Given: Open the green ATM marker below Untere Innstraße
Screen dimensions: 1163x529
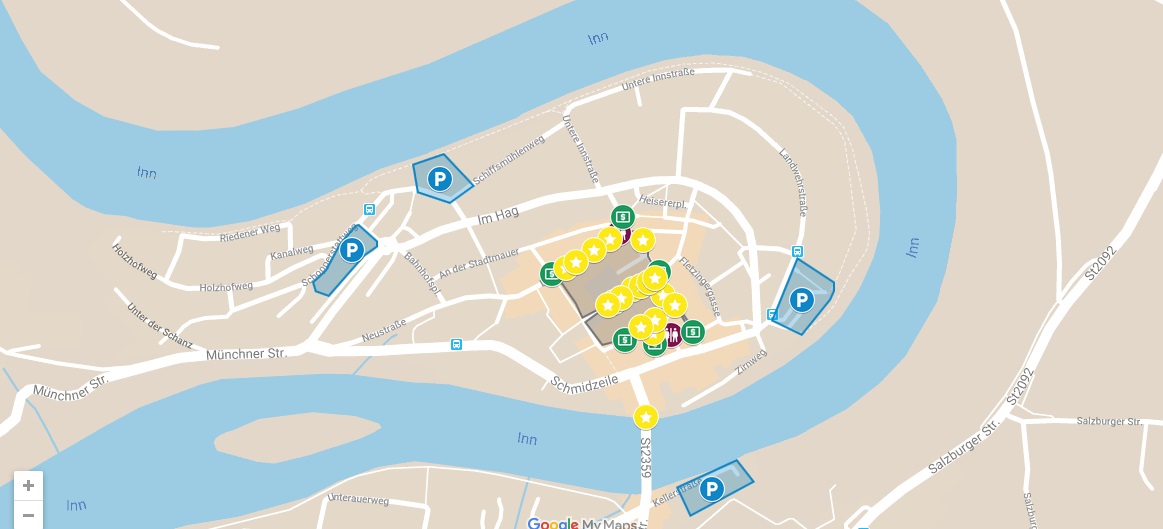Looking at the screenshot, I should click(622, 216).
